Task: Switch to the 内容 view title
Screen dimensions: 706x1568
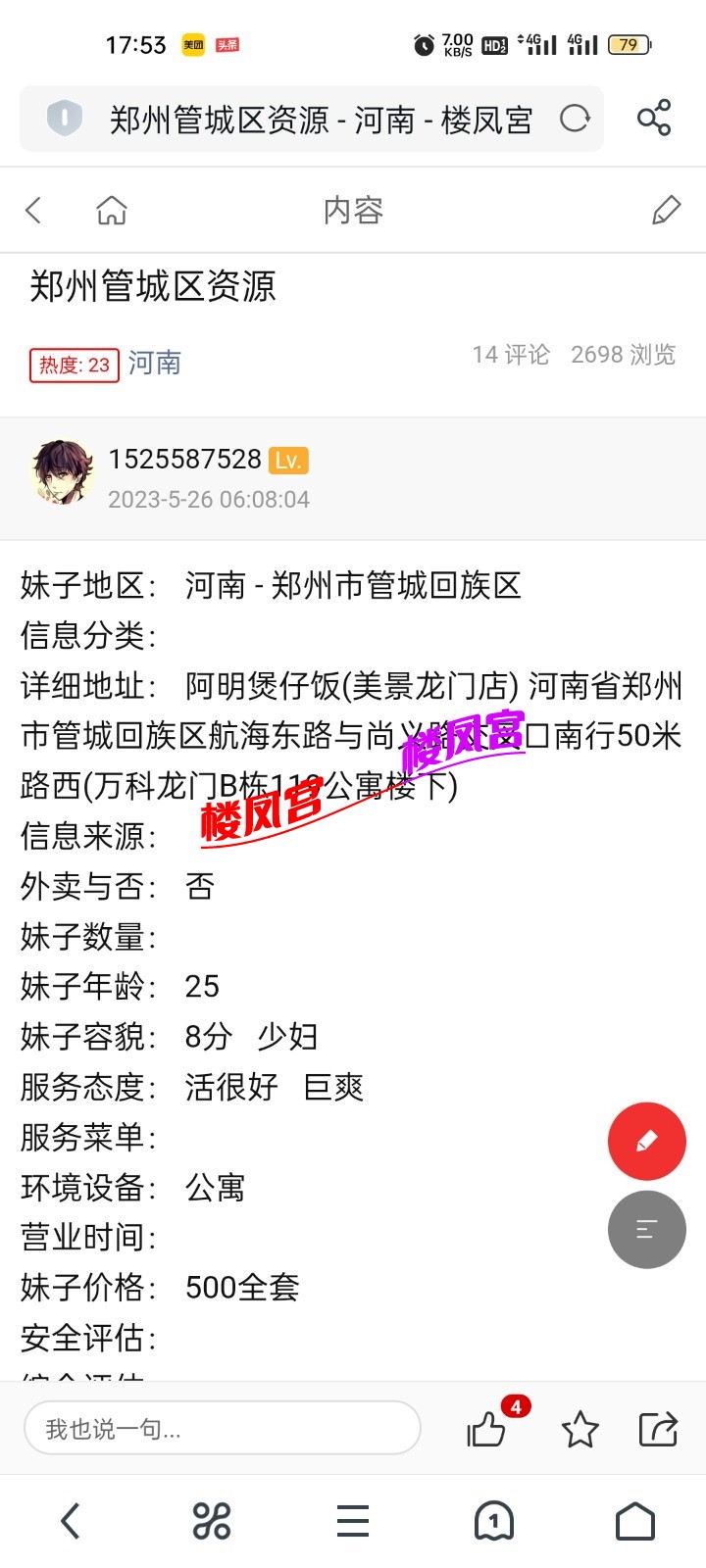Action: click(353, 209)
